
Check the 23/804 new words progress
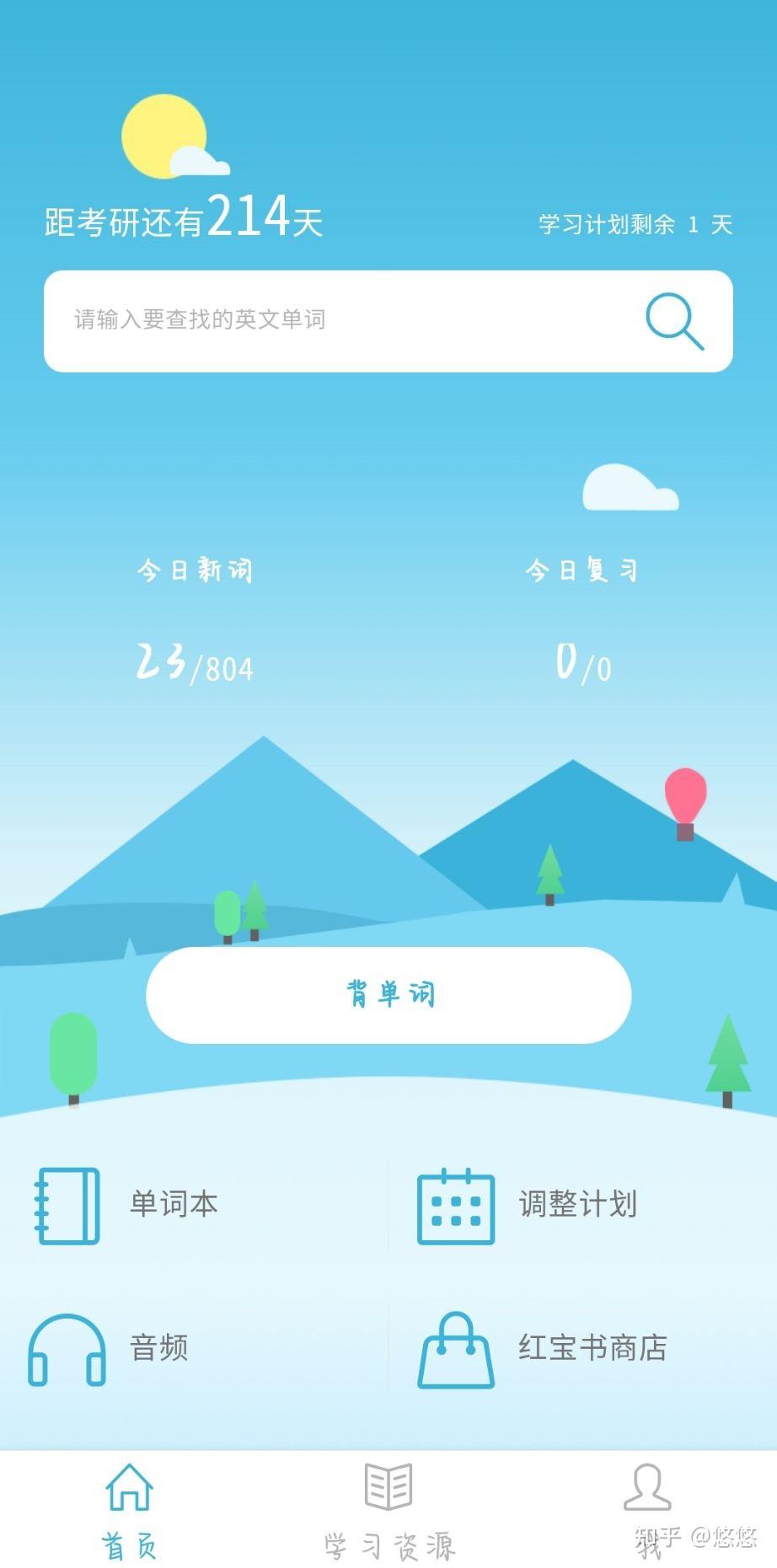pyautogui.click(x=194, y=664)
